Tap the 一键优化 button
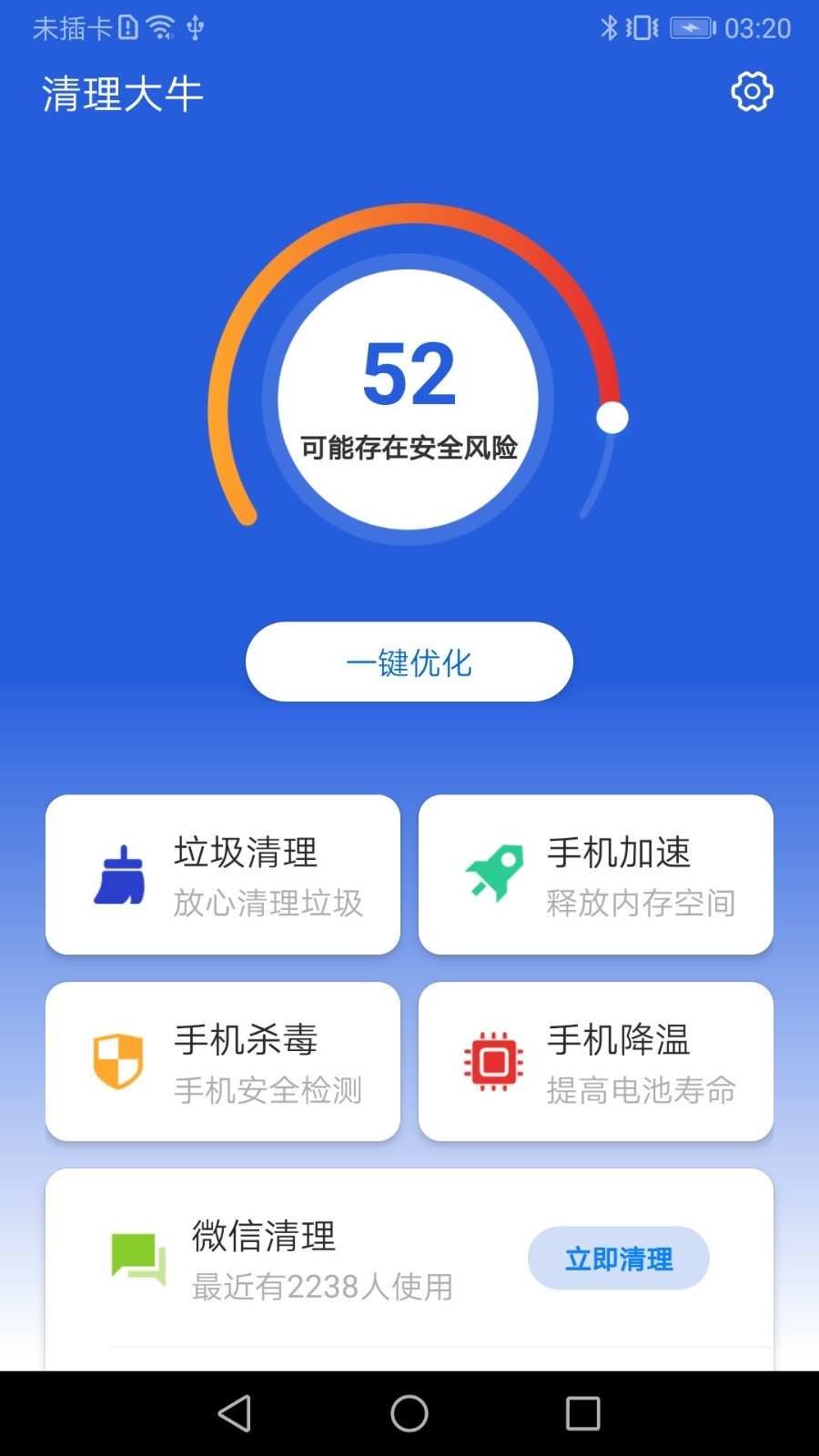The width and height of the screenshot is (819, 1456). pyautogui.click(x=409, y=662)
